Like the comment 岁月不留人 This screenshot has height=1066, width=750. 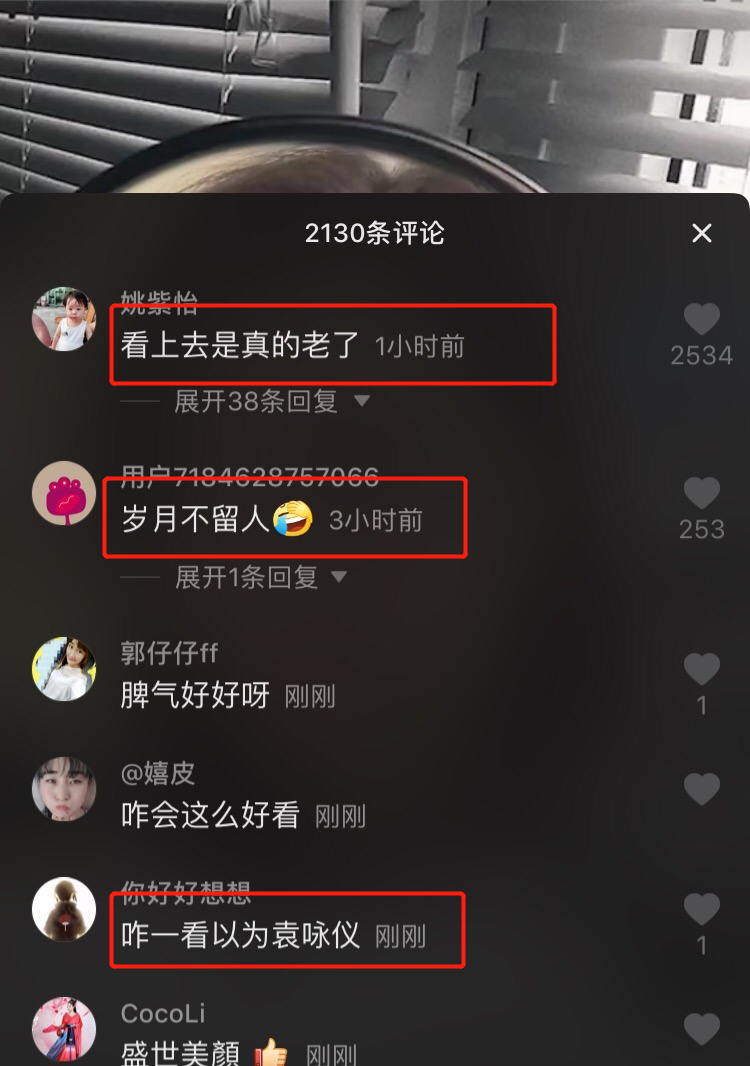point(702,493)
